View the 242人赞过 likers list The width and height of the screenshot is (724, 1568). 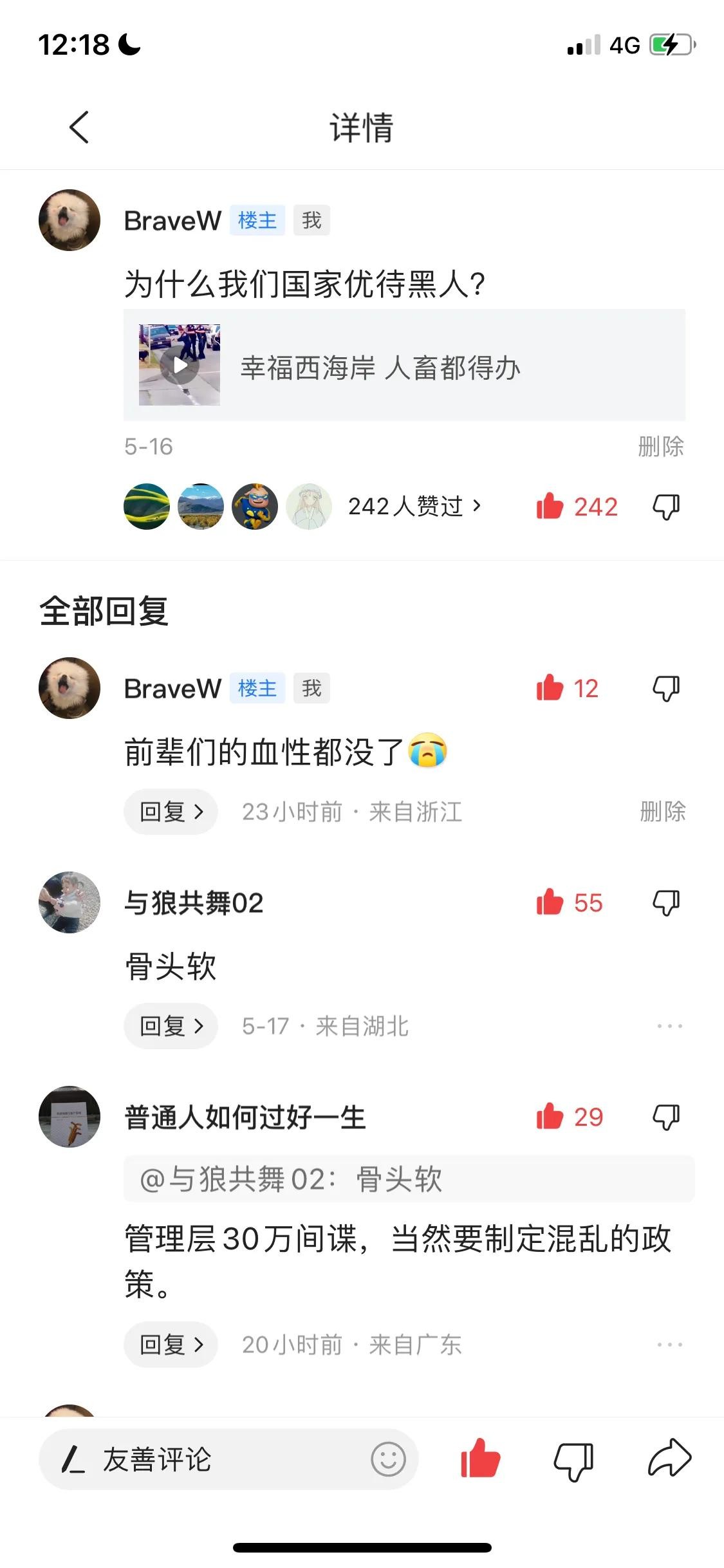(x=414, y=506)
